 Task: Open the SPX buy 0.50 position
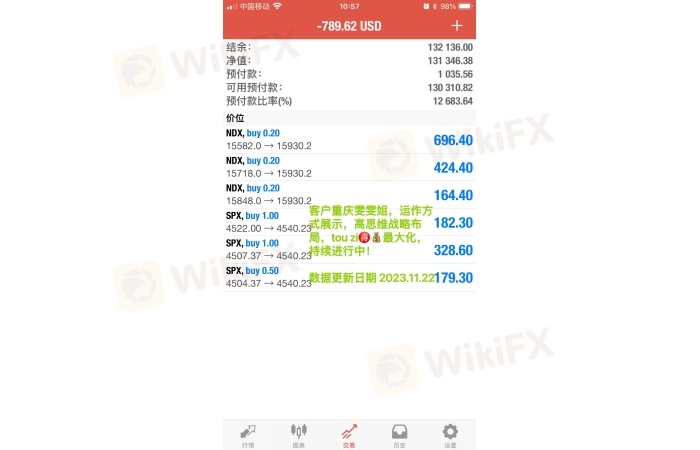(349, 277)
